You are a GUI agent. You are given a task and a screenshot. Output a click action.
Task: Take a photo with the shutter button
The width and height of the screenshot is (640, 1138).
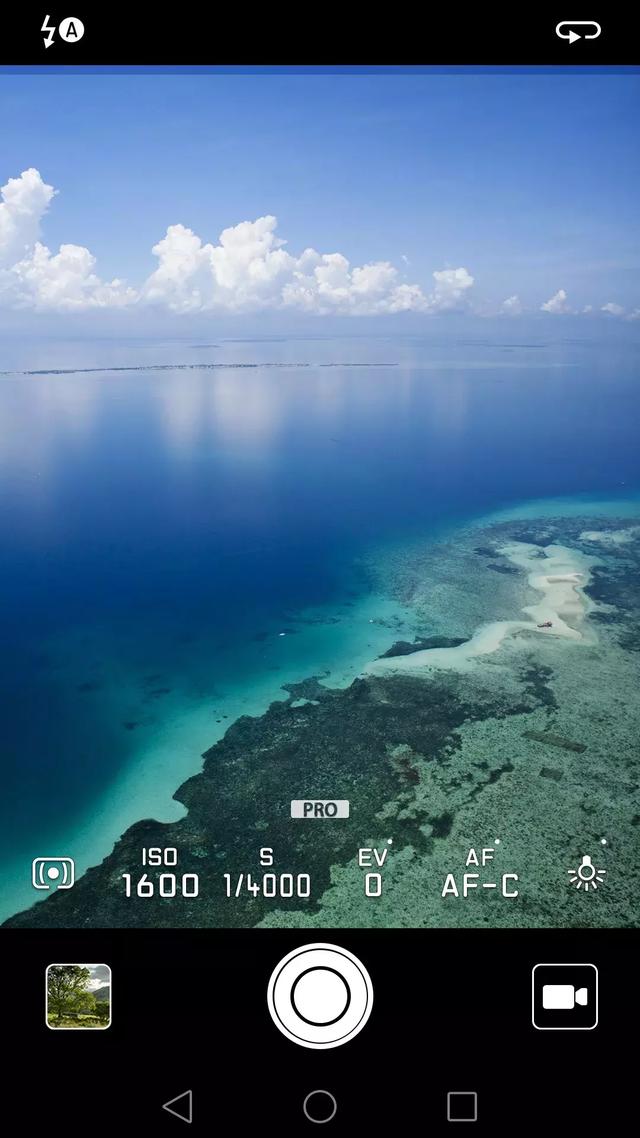tap(320, 996)
